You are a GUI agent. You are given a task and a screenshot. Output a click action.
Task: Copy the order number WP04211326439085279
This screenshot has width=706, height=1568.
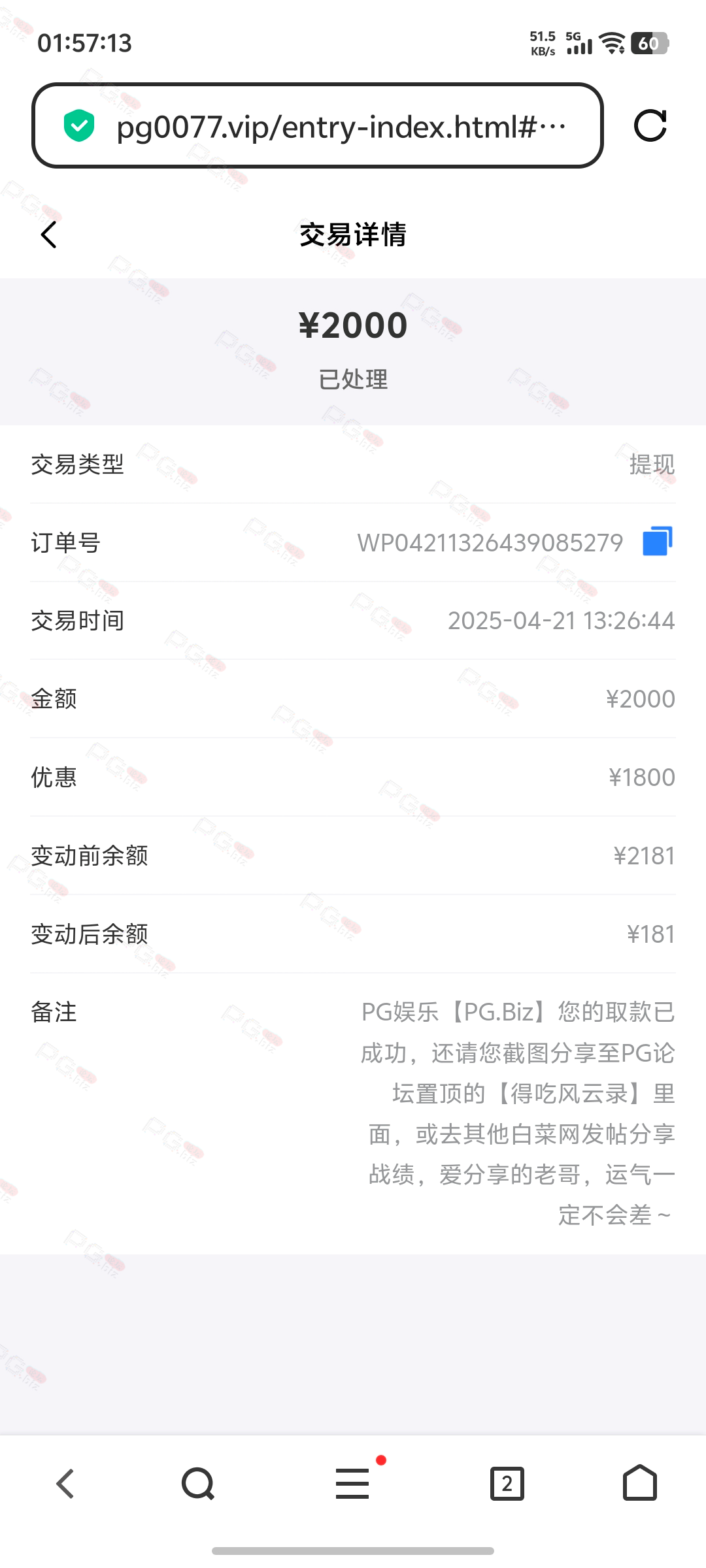coord(658,542)
